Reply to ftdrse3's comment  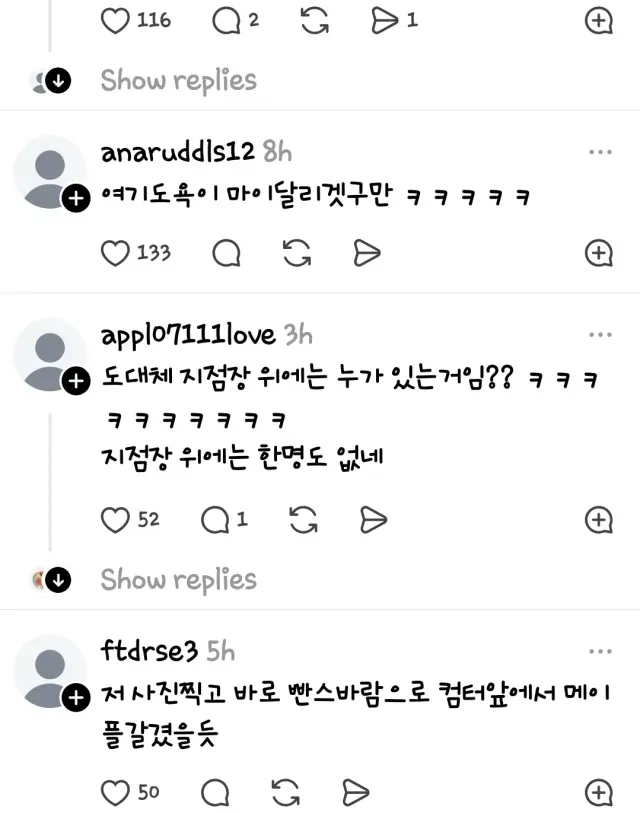pos(214,793)
